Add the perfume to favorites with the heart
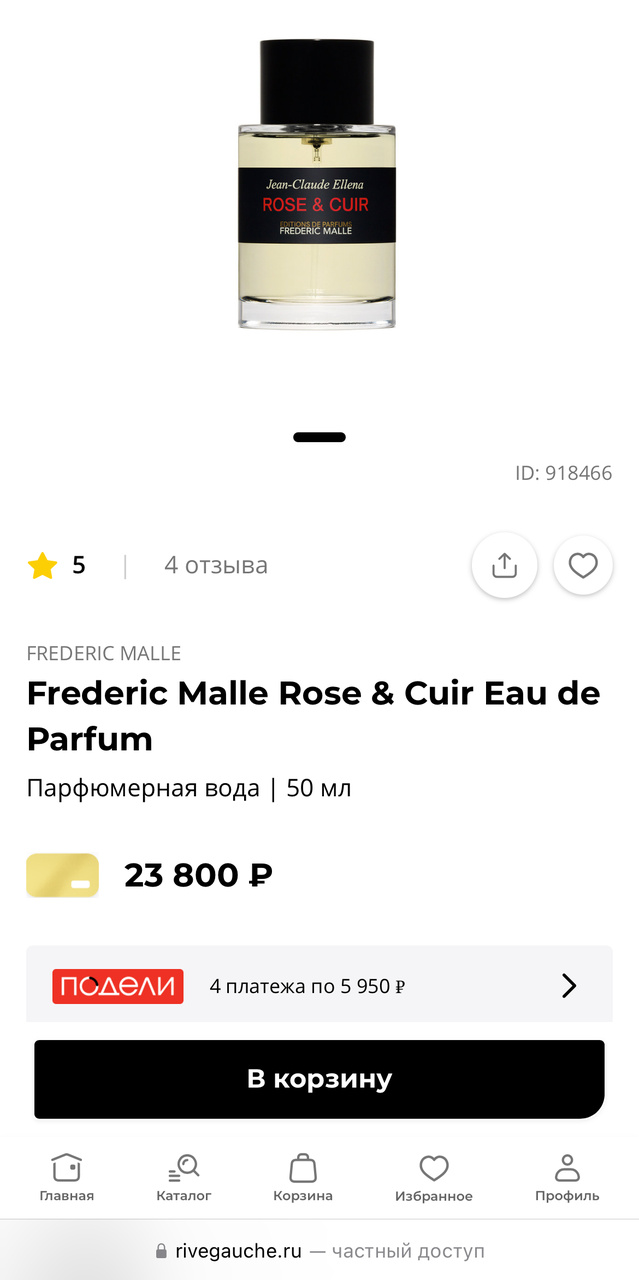Image resolution: width=639 pixels, height=1280 pixels. (583, 565)
